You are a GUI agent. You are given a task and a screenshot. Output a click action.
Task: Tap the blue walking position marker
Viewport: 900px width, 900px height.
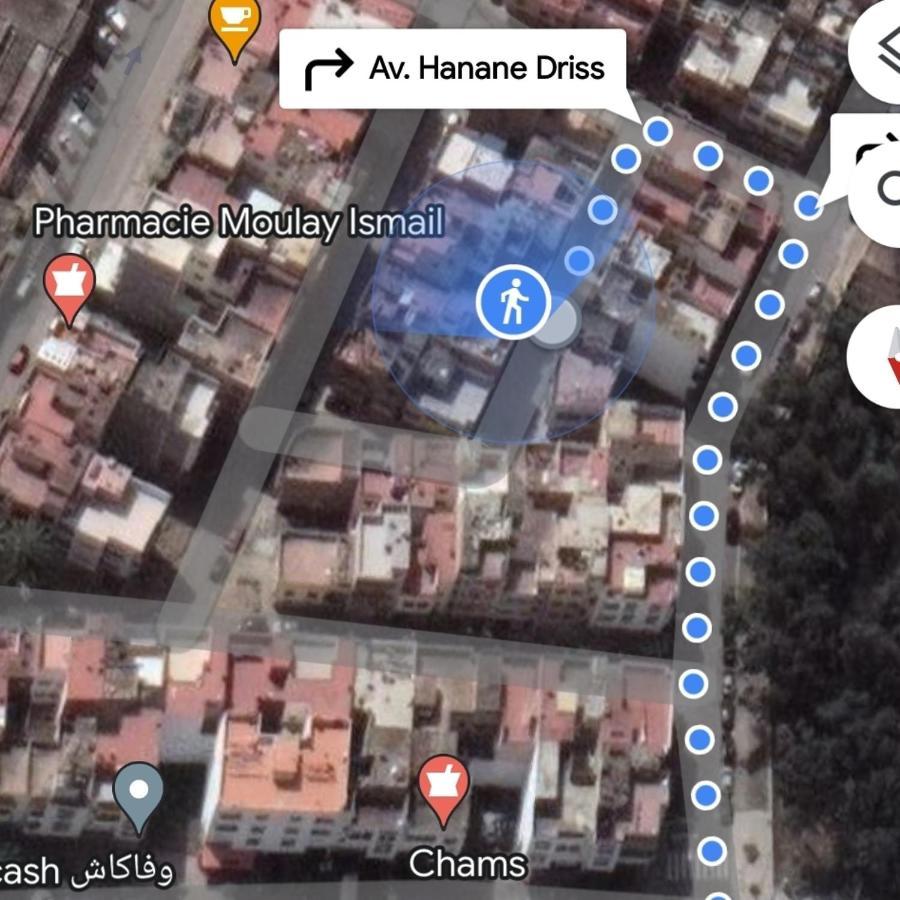(x=513, y=304)
